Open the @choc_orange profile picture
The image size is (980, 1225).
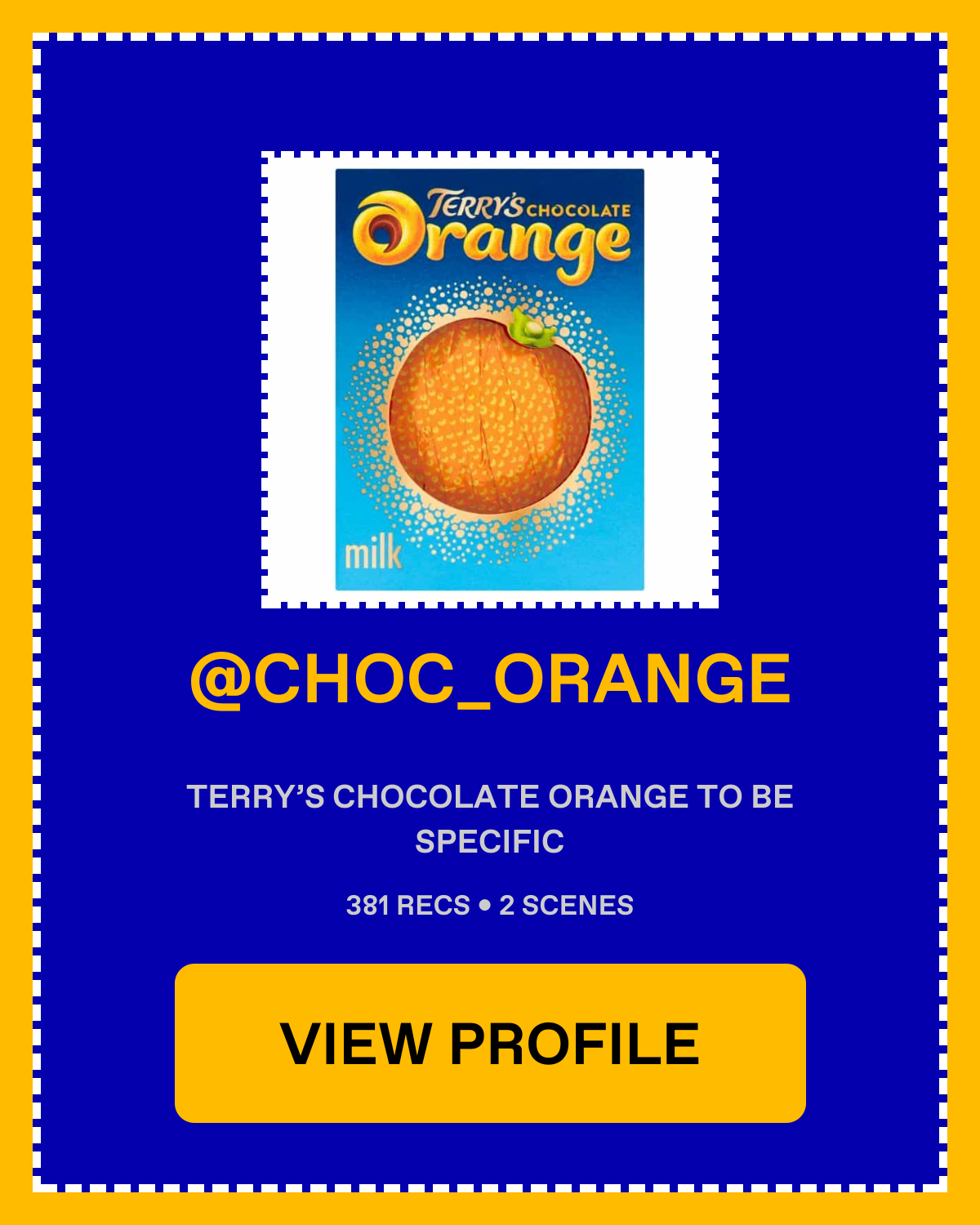[490, 380]
